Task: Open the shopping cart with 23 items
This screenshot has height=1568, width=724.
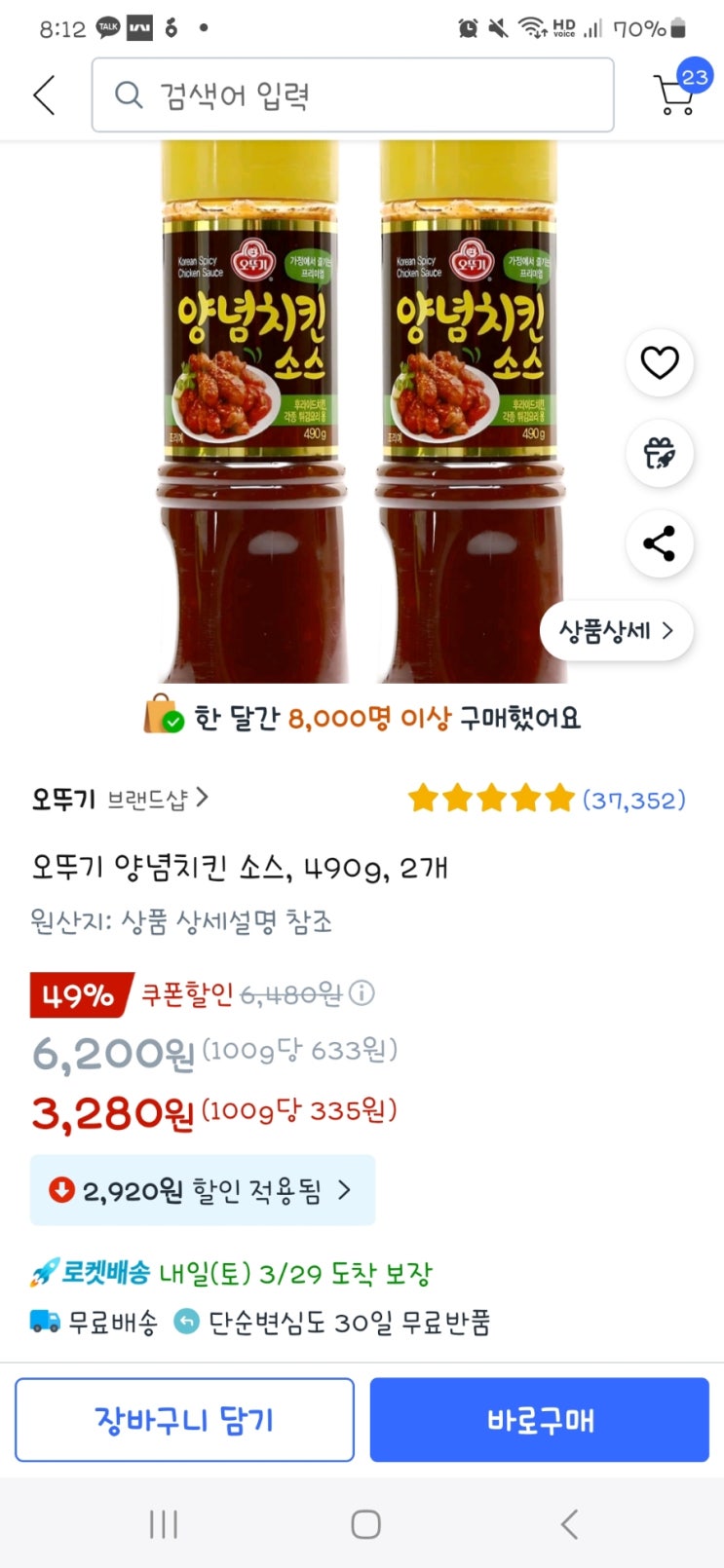Action: (x=676, y=92)
